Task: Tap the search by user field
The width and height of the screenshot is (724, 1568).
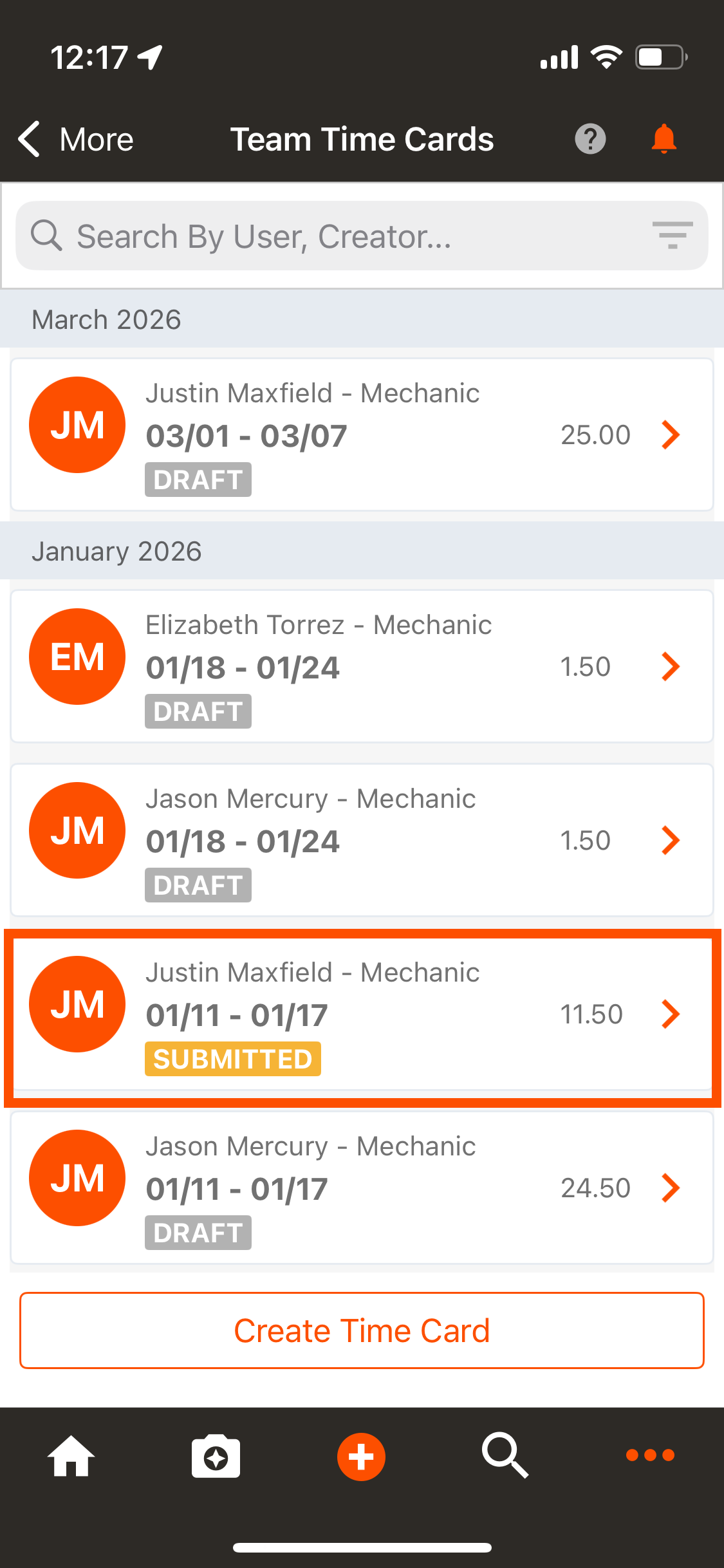Action: pos(322,236)
